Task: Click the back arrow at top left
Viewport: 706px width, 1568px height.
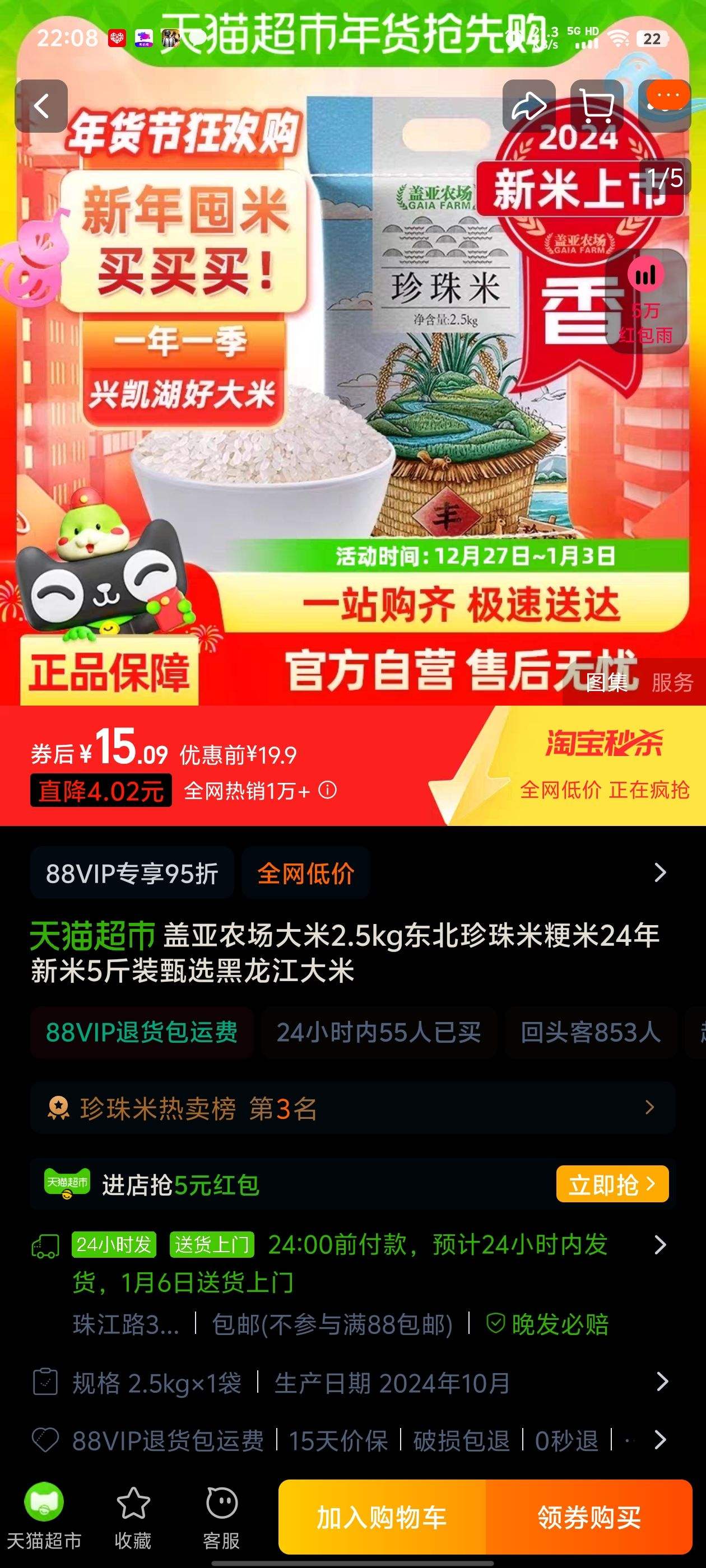Action: tap(41, 105)
